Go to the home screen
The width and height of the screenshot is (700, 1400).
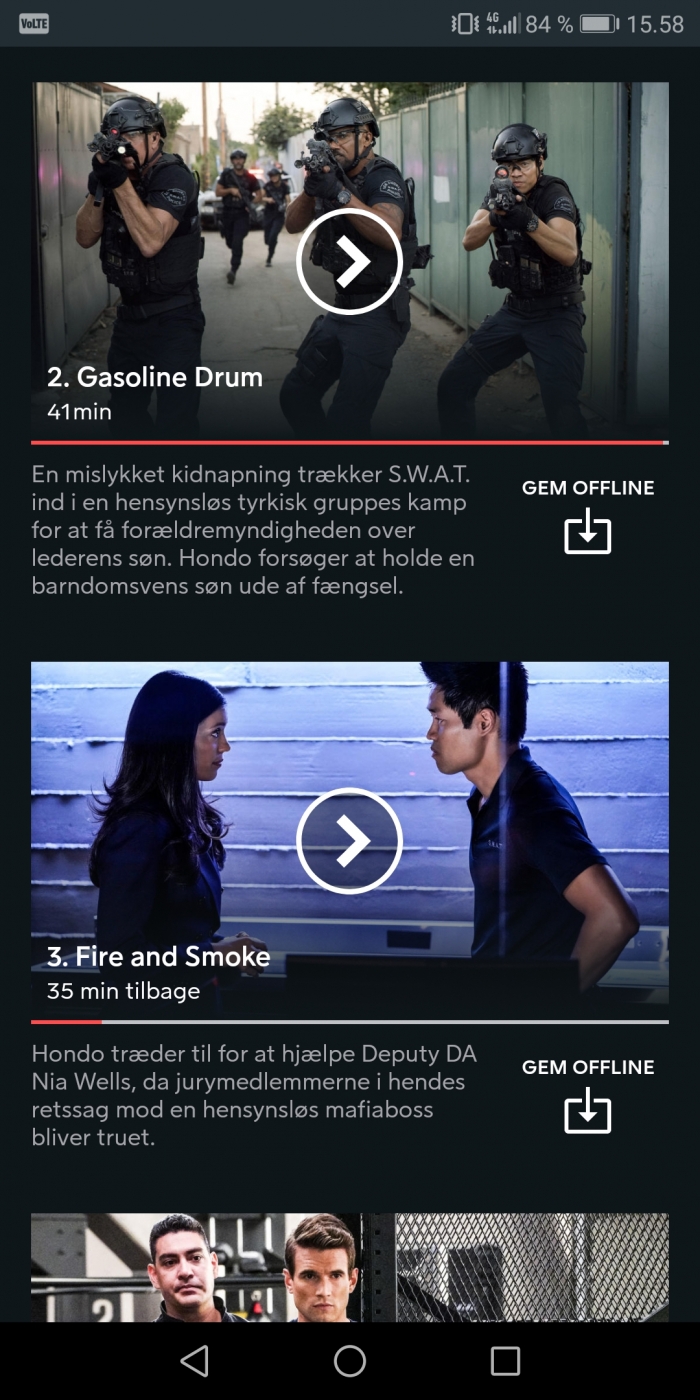pyautogui.click(x=349, y=1361)
